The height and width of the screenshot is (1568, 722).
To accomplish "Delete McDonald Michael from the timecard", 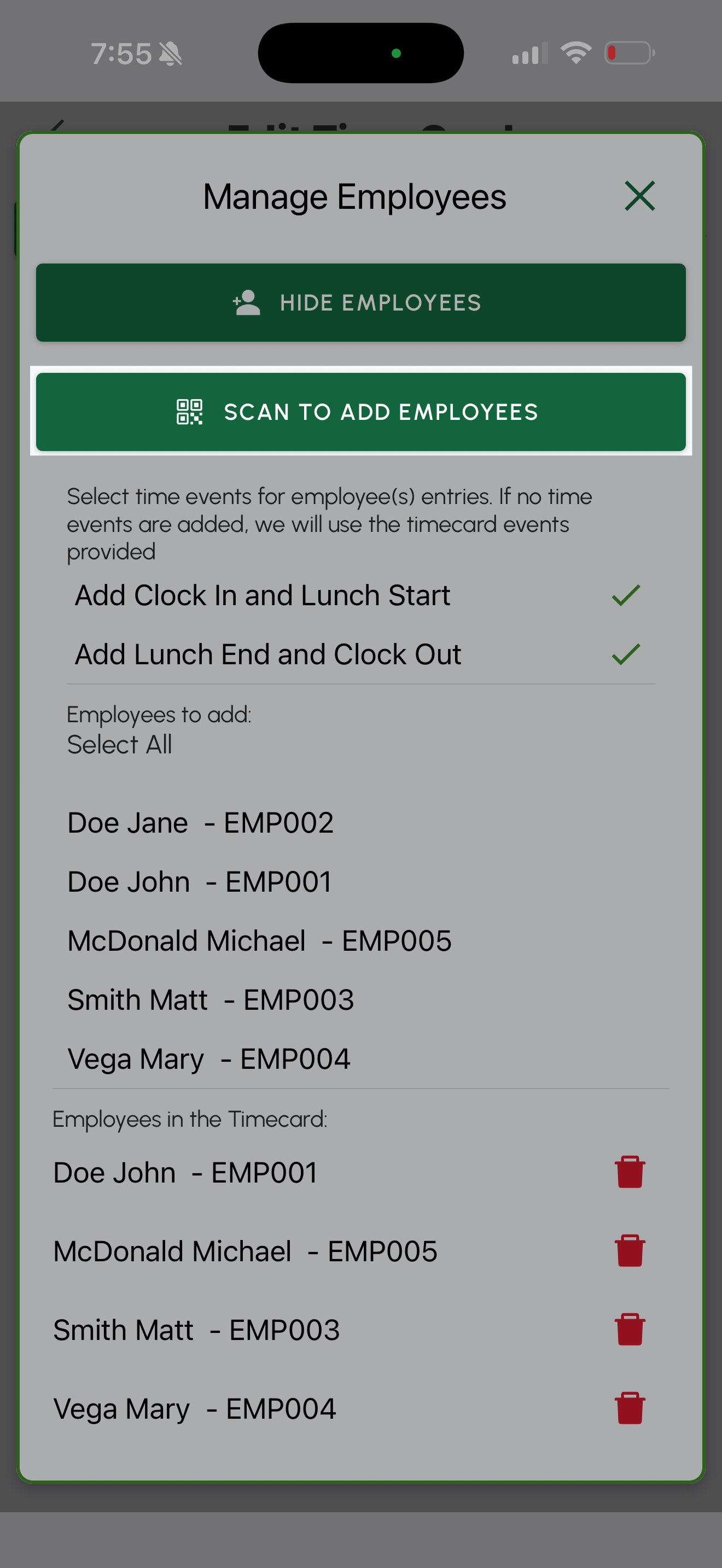I will (630, 1251).
